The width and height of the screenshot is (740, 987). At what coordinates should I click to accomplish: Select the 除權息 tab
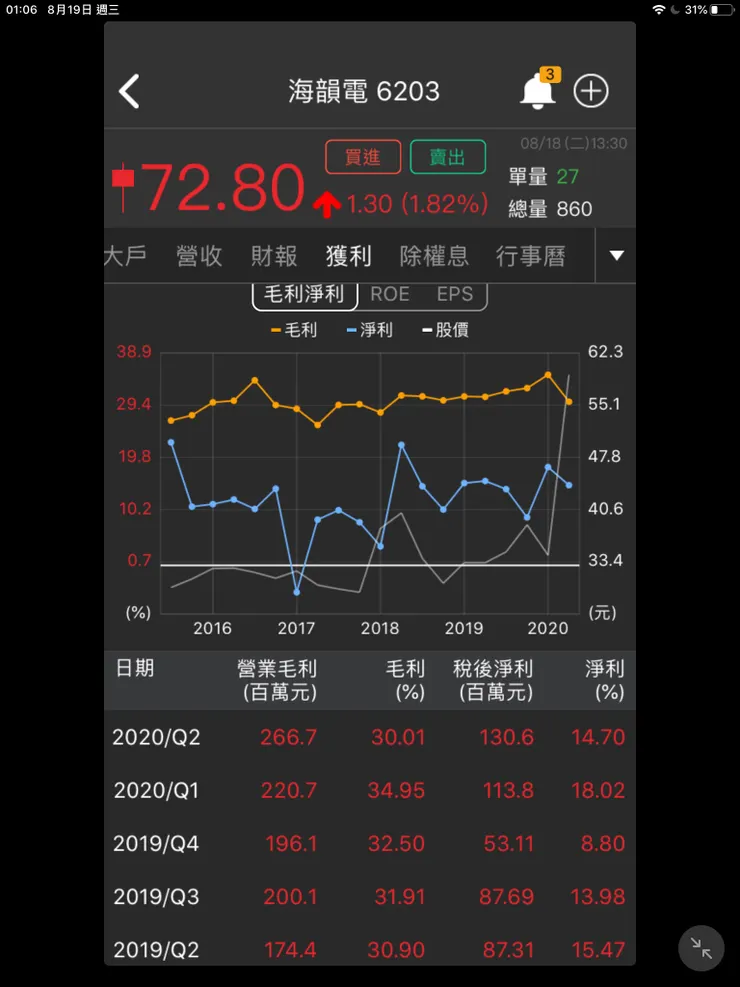click(434, 255)
